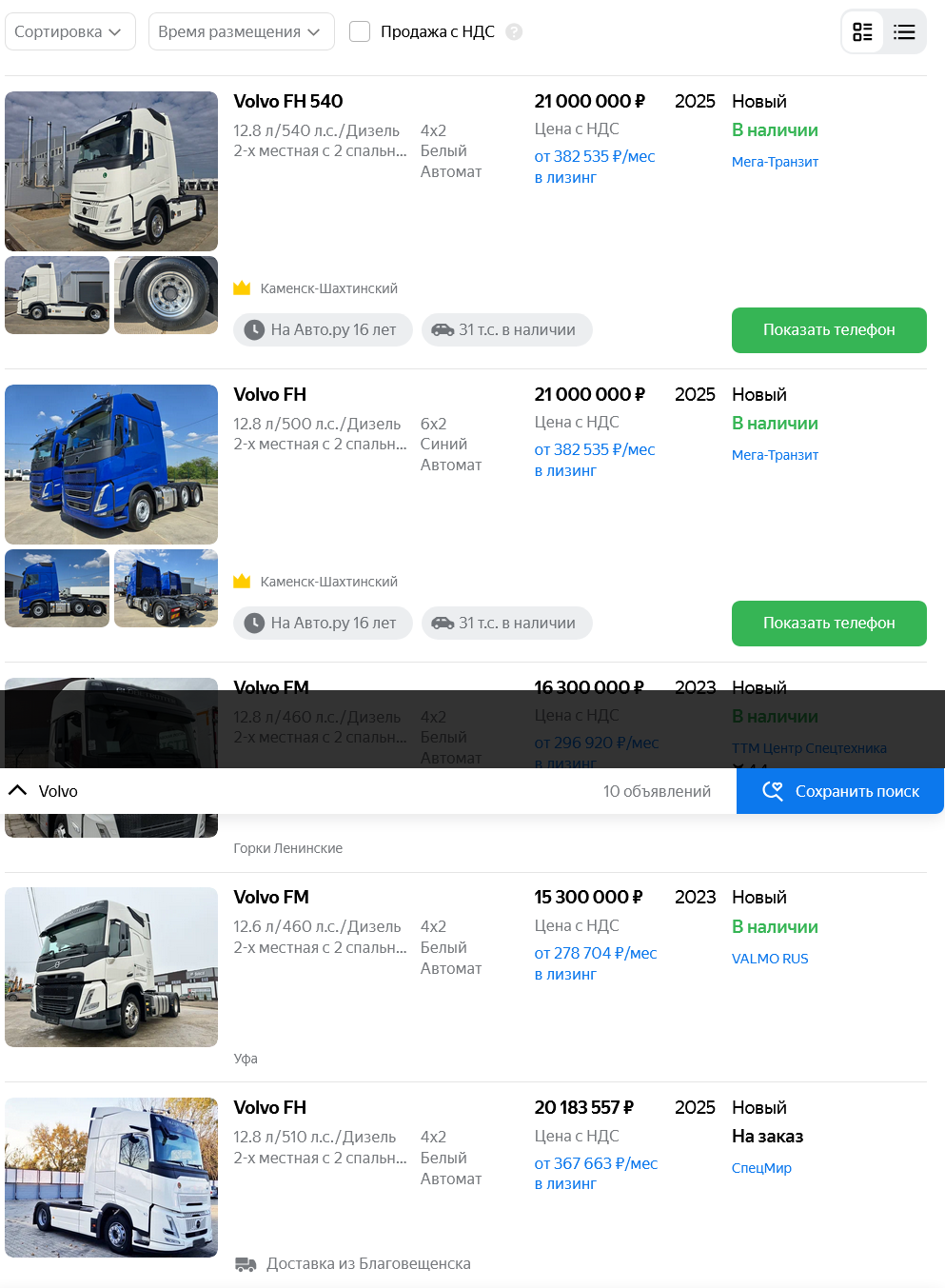View 31 т.с. в наличии for the blue Volvo FH
Screen dimensions: 945x1288
click(506, 623)
